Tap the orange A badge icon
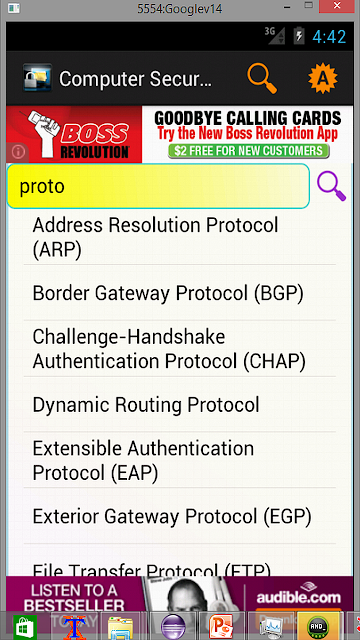 (x=322, y=78)
